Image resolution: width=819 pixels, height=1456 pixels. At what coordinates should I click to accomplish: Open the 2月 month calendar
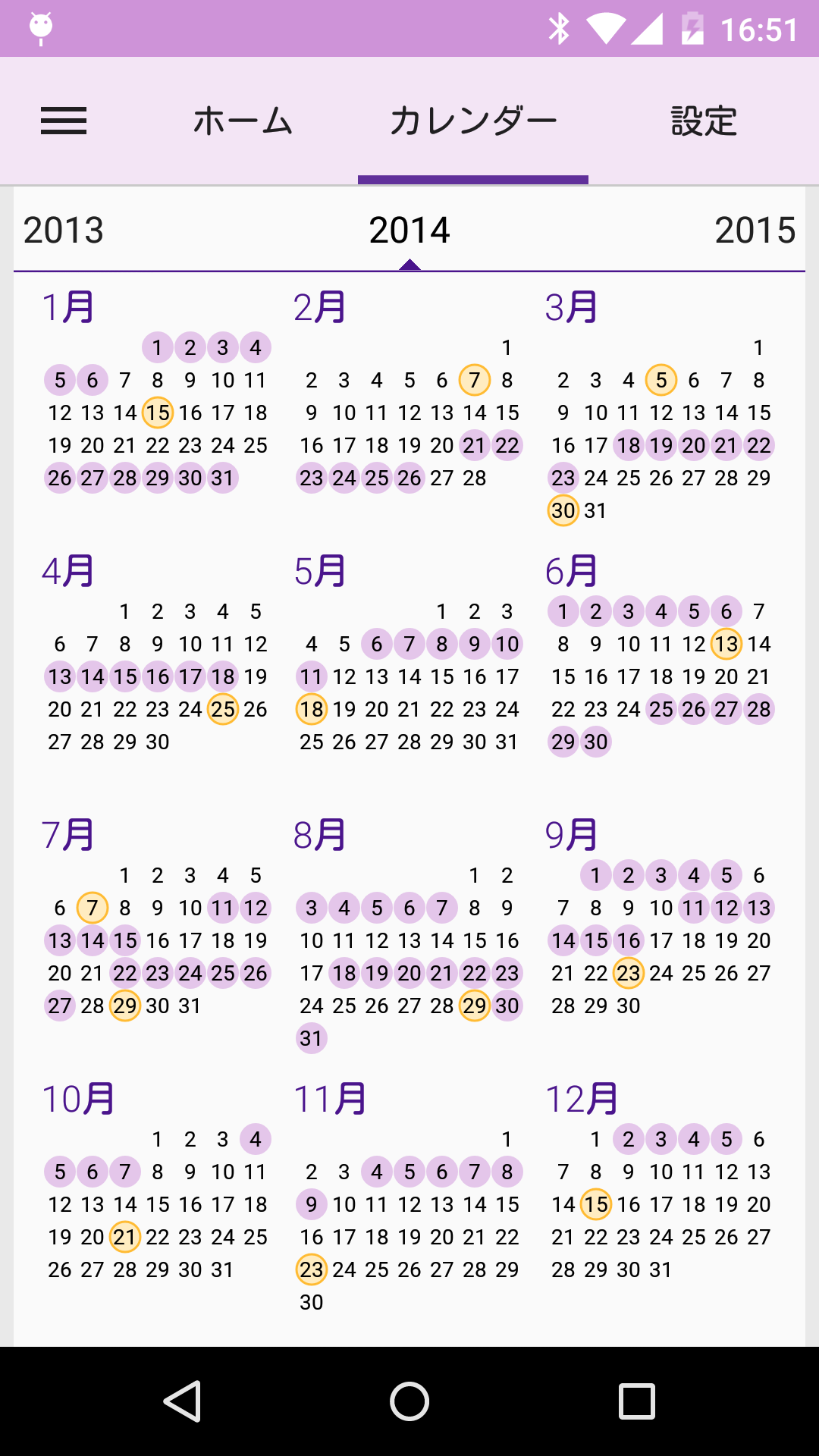tap(320, 308)
